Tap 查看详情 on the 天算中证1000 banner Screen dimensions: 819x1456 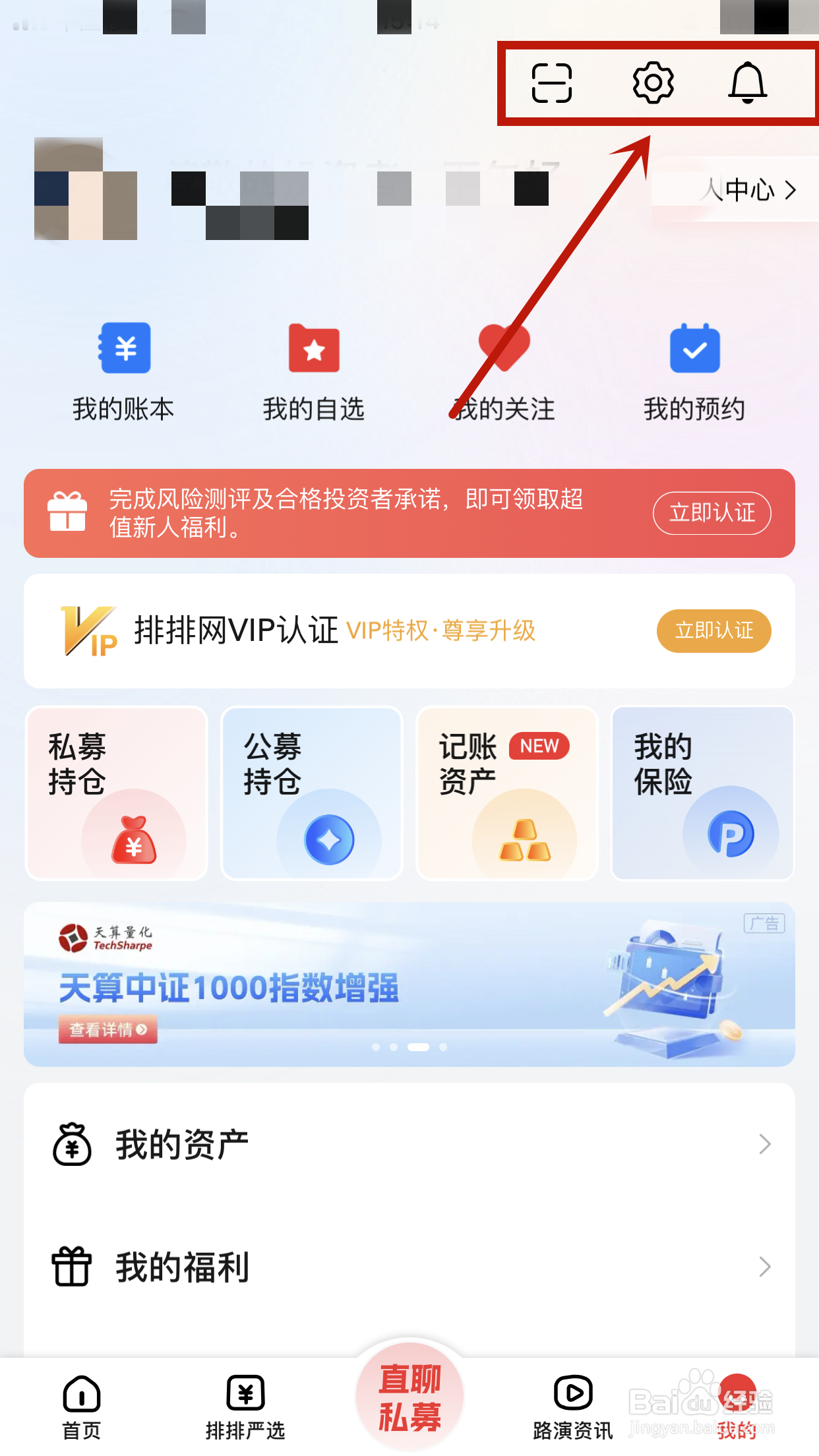coord(108,1029)
